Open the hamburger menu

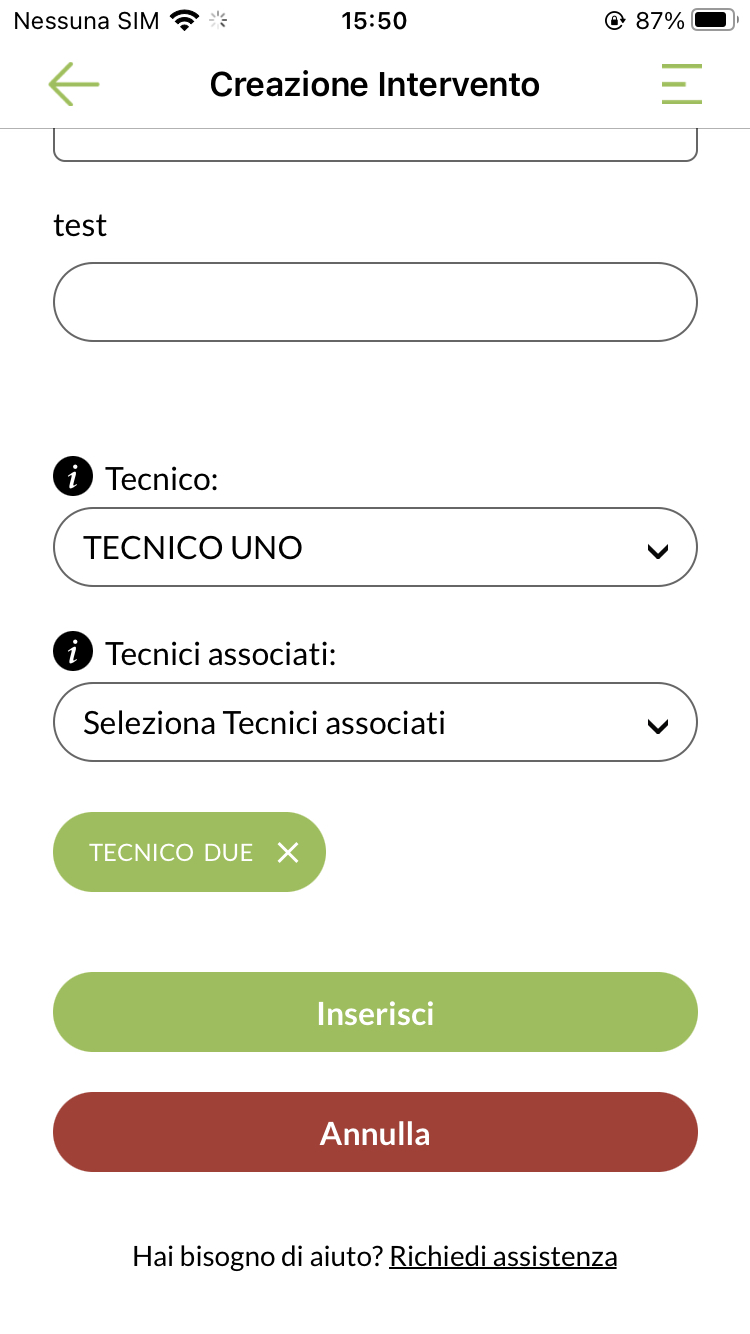(681, 84)
